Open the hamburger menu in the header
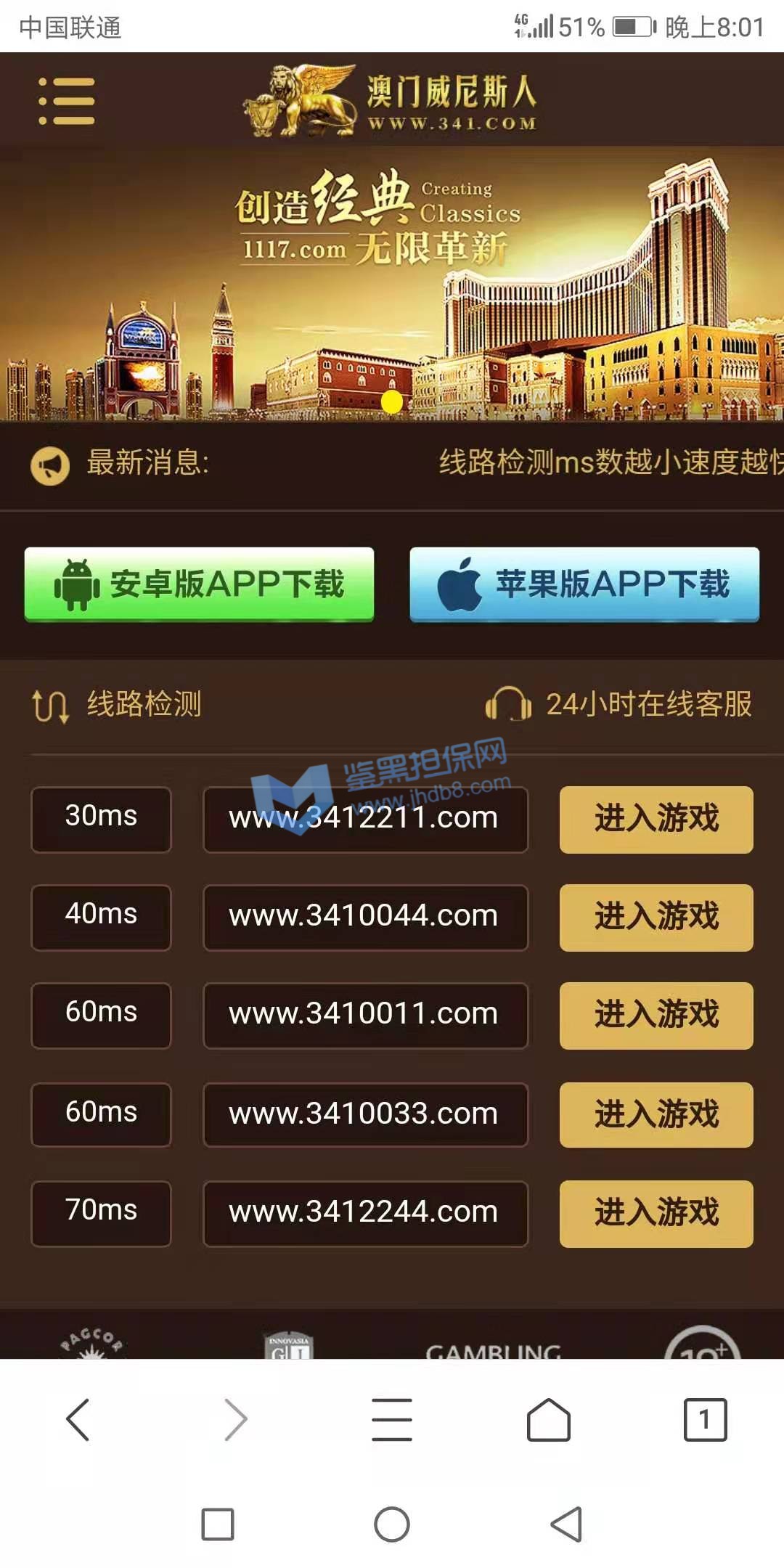This screenshot has width=784, height=1568. (67, 101)
